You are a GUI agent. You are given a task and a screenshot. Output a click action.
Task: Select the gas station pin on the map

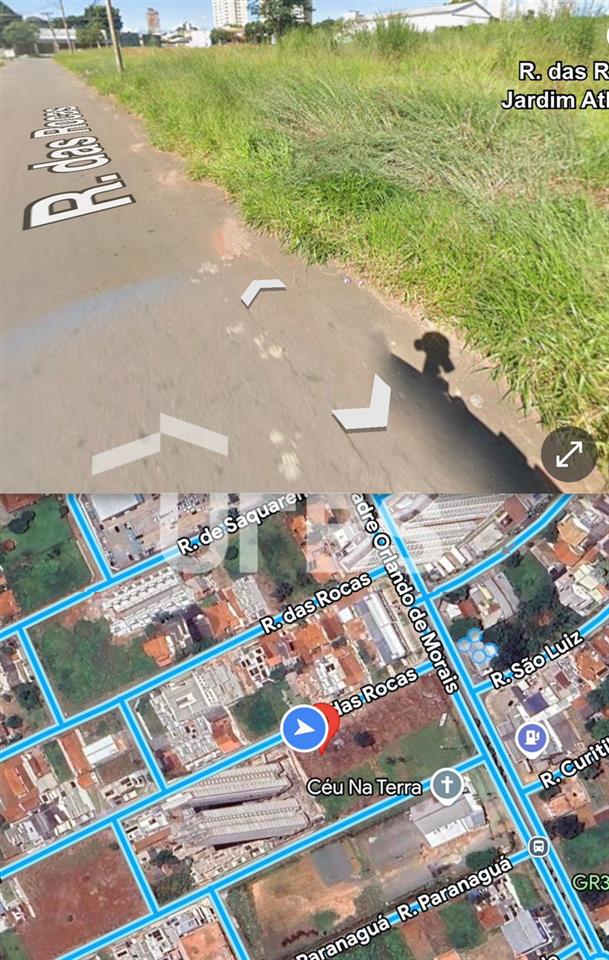click(530, 739)
